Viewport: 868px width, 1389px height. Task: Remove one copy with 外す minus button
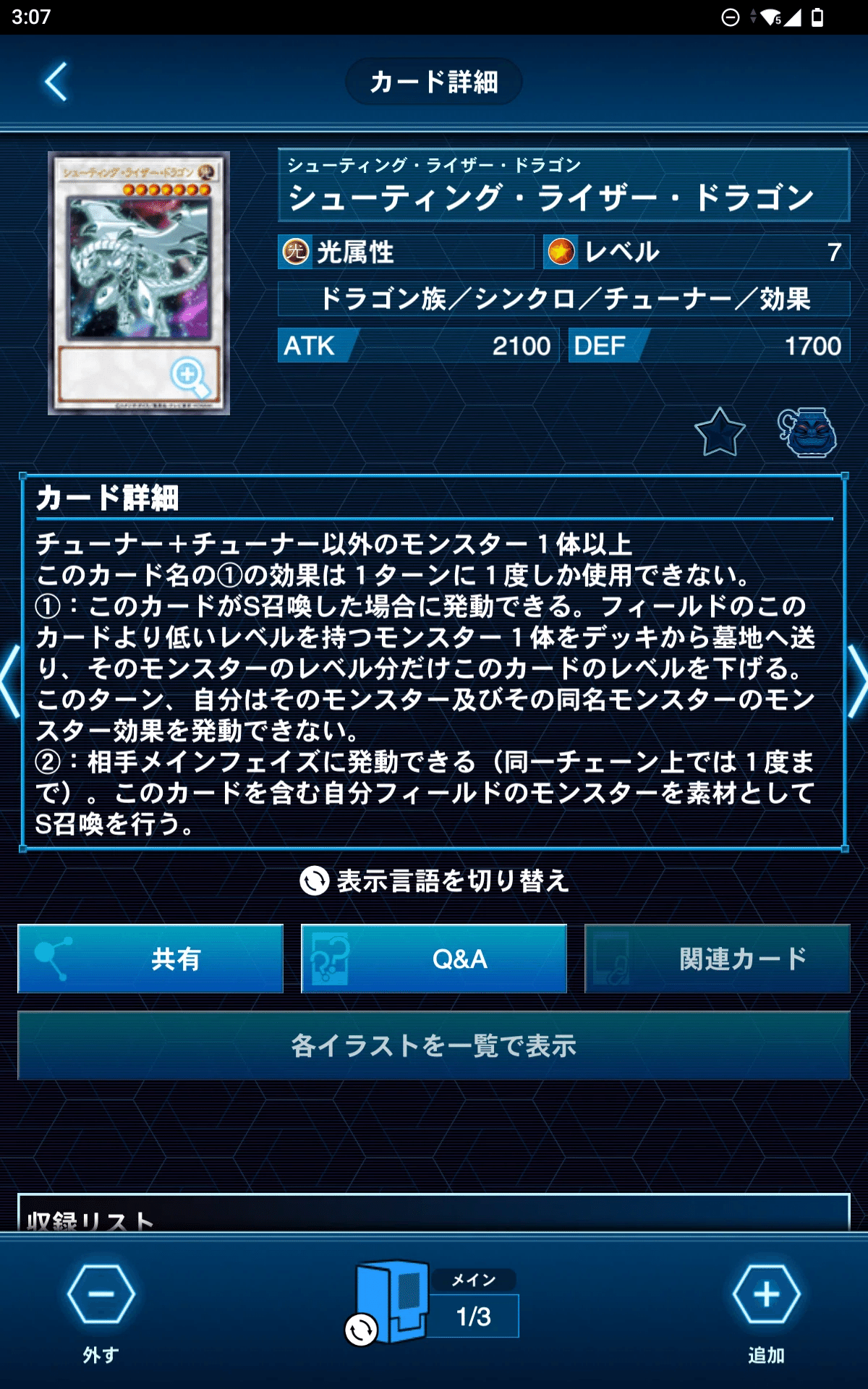(x=101, y=1295)
